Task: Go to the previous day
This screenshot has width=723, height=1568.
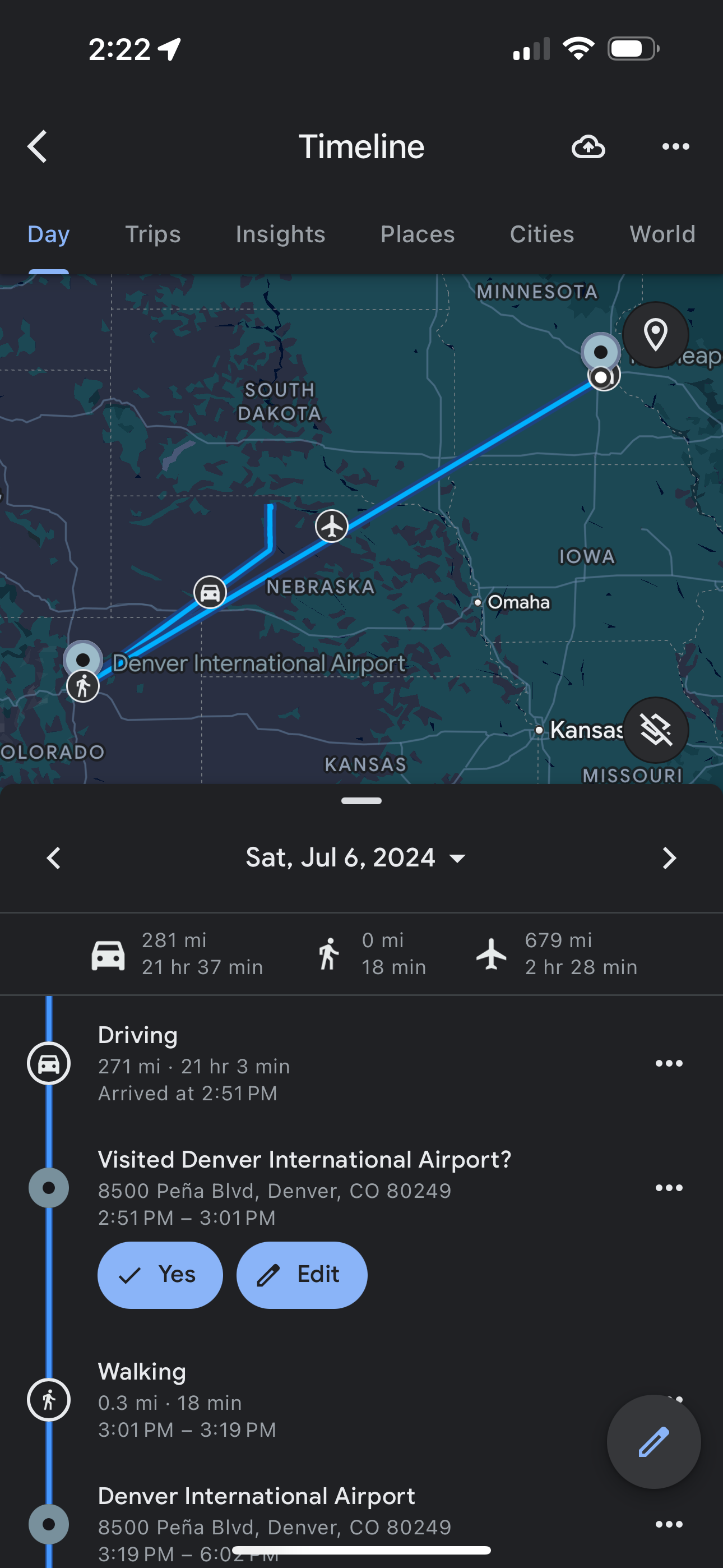Action: point(54,858)
